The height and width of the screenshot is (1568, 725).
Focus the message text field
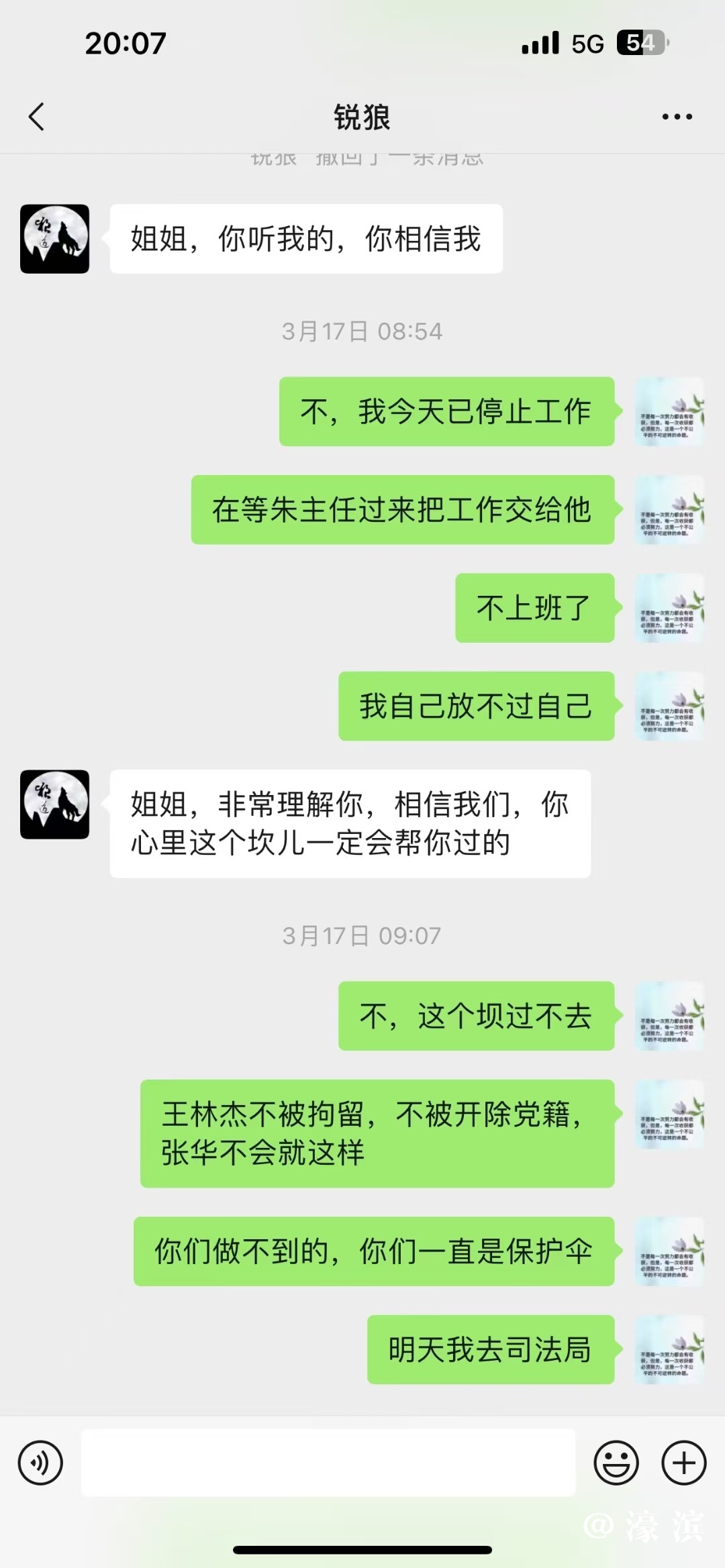tap(328, 1463)
